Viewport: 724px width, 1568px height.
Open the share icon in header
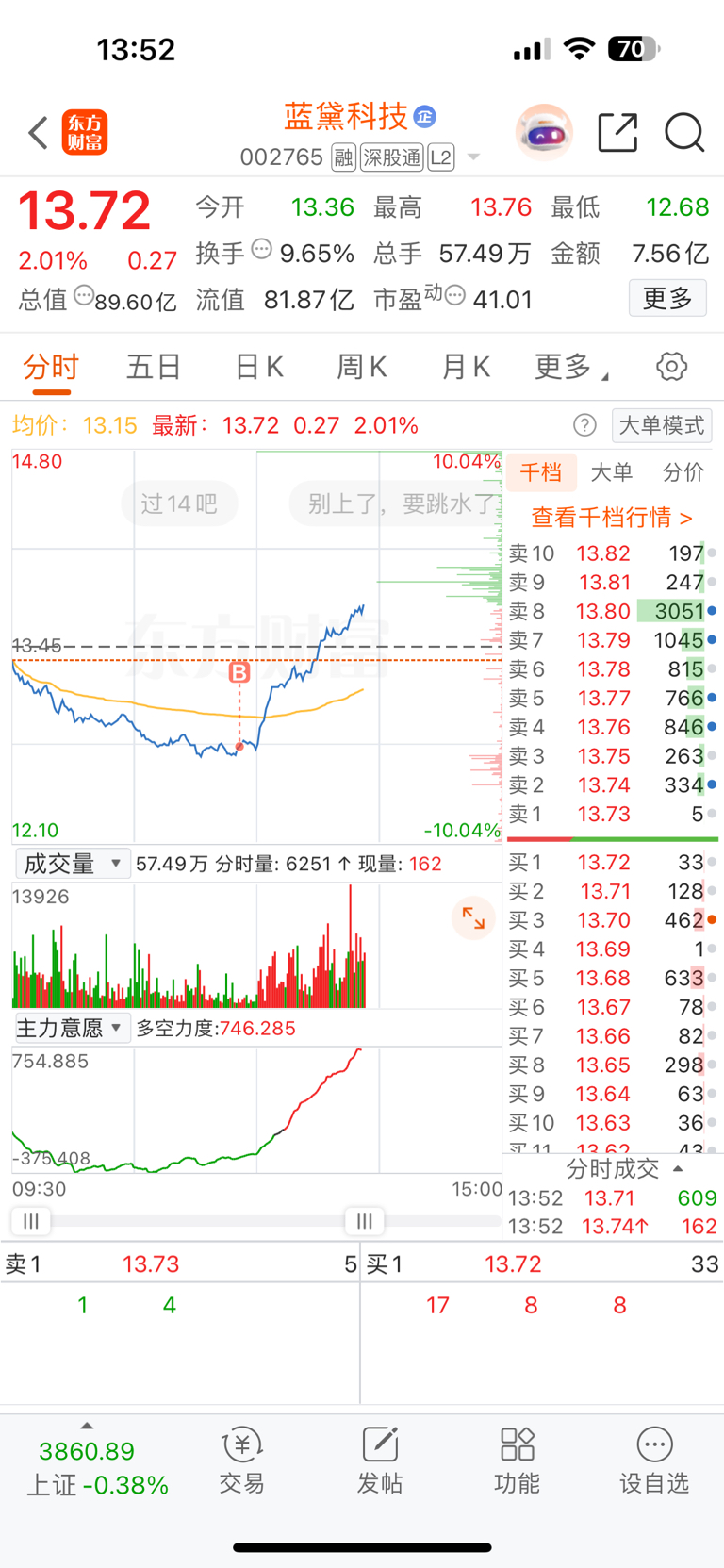[x=618, y=133]
